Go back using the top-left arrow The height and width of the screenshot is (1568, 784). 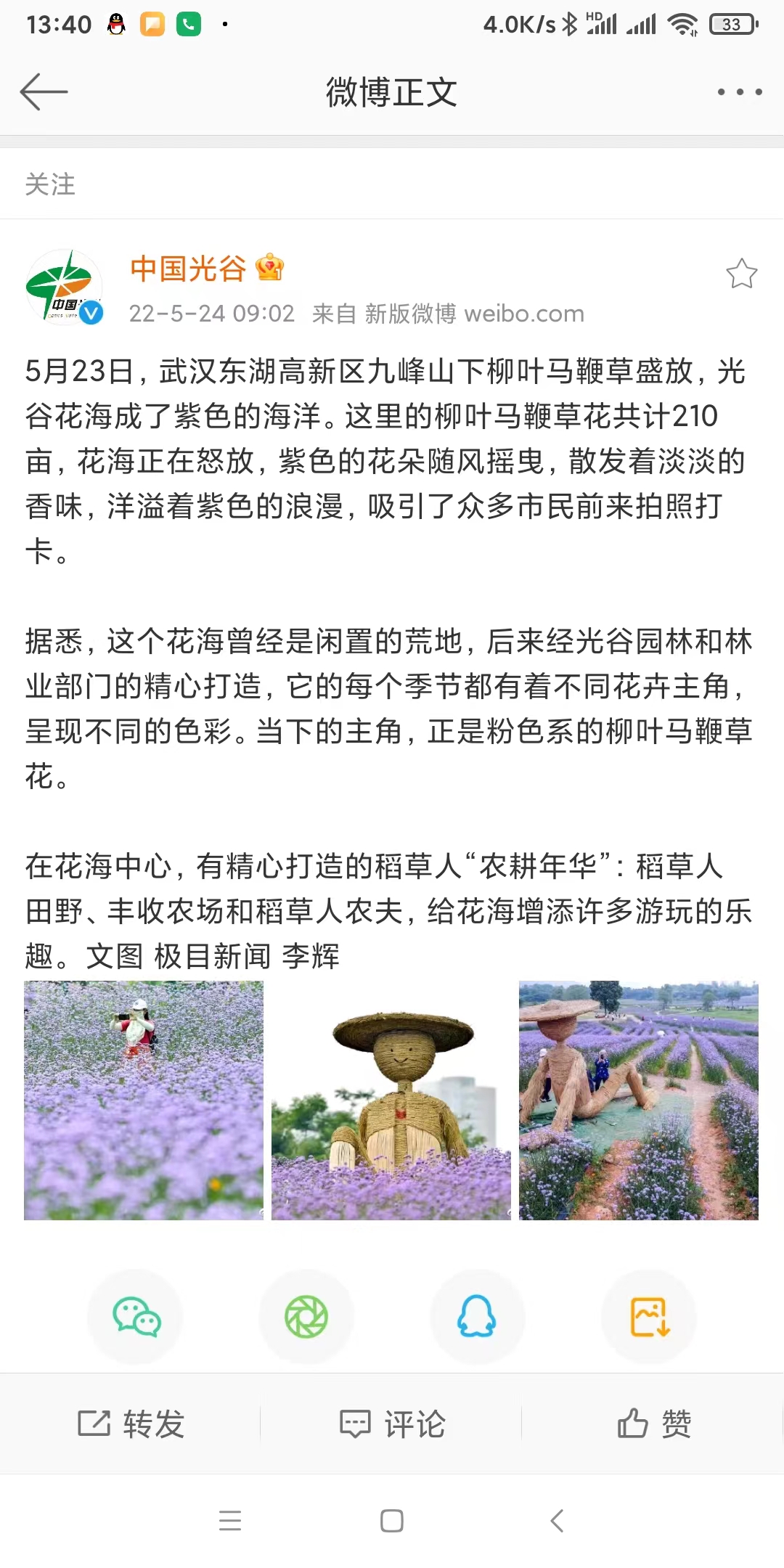[44, 92]
